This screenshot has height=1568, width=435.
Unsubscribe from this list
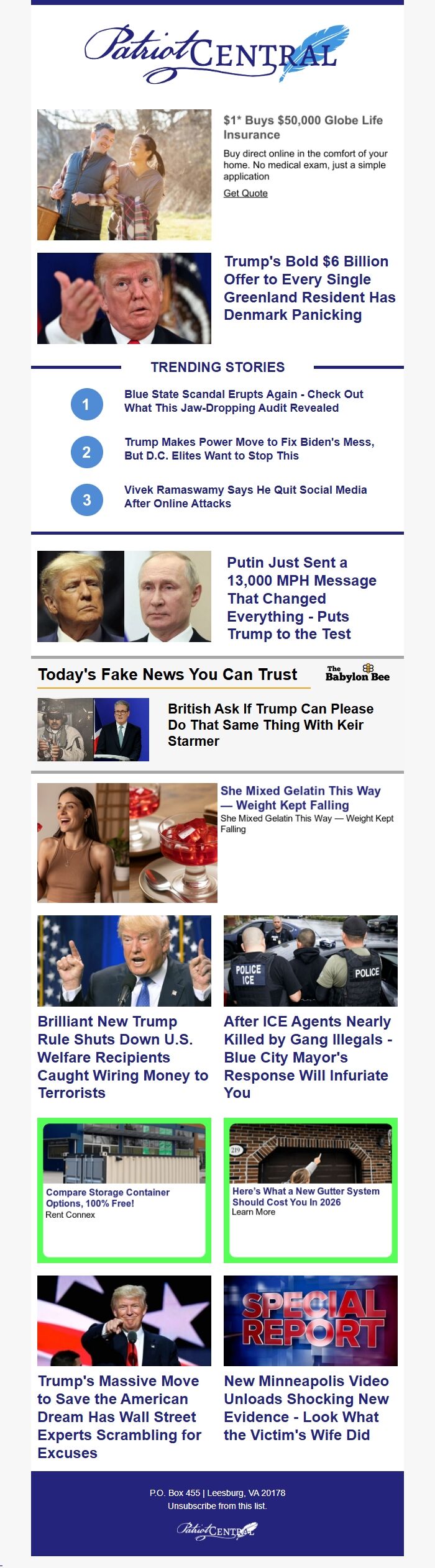(217, 1506)
